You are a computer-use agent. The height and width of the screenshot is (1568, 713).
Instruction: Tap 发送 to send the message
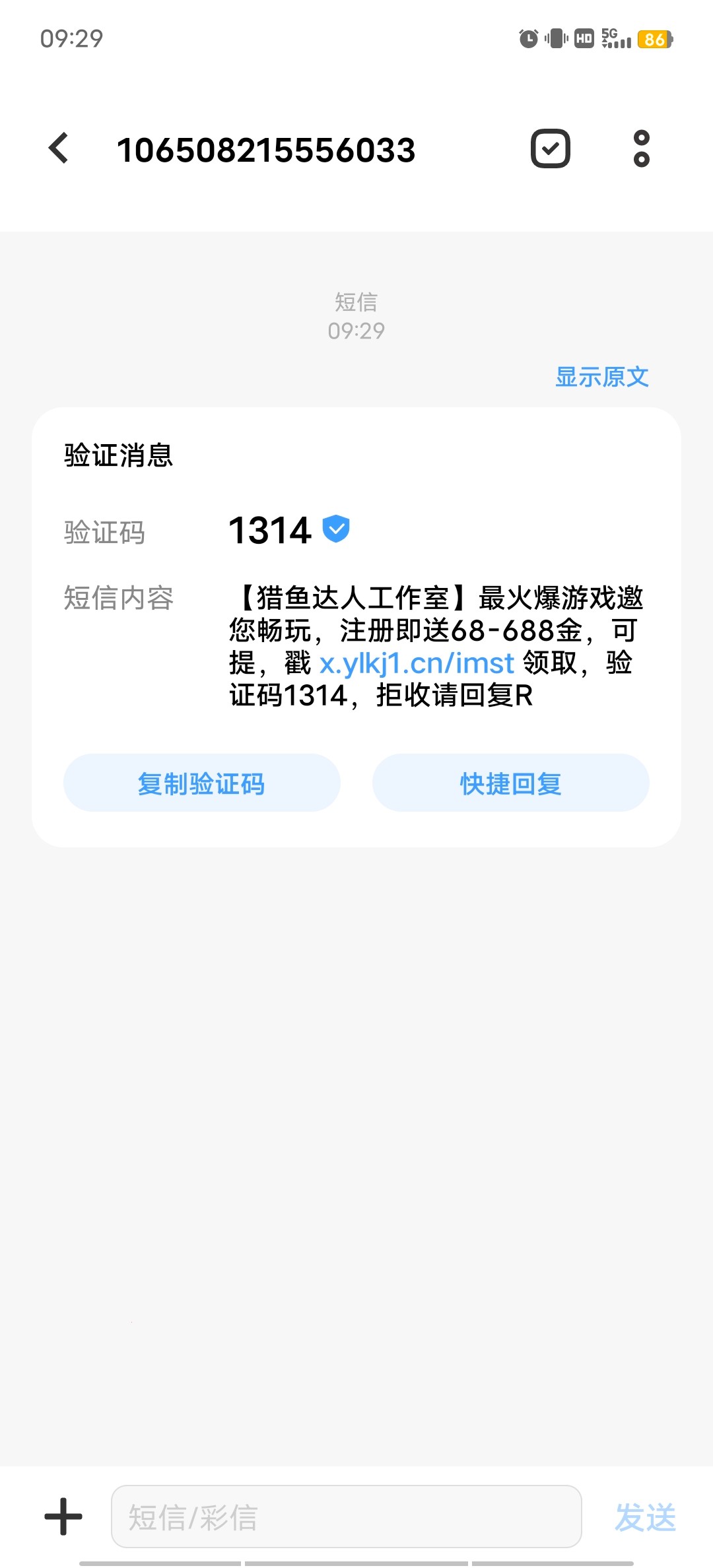tap(645, 1517)
